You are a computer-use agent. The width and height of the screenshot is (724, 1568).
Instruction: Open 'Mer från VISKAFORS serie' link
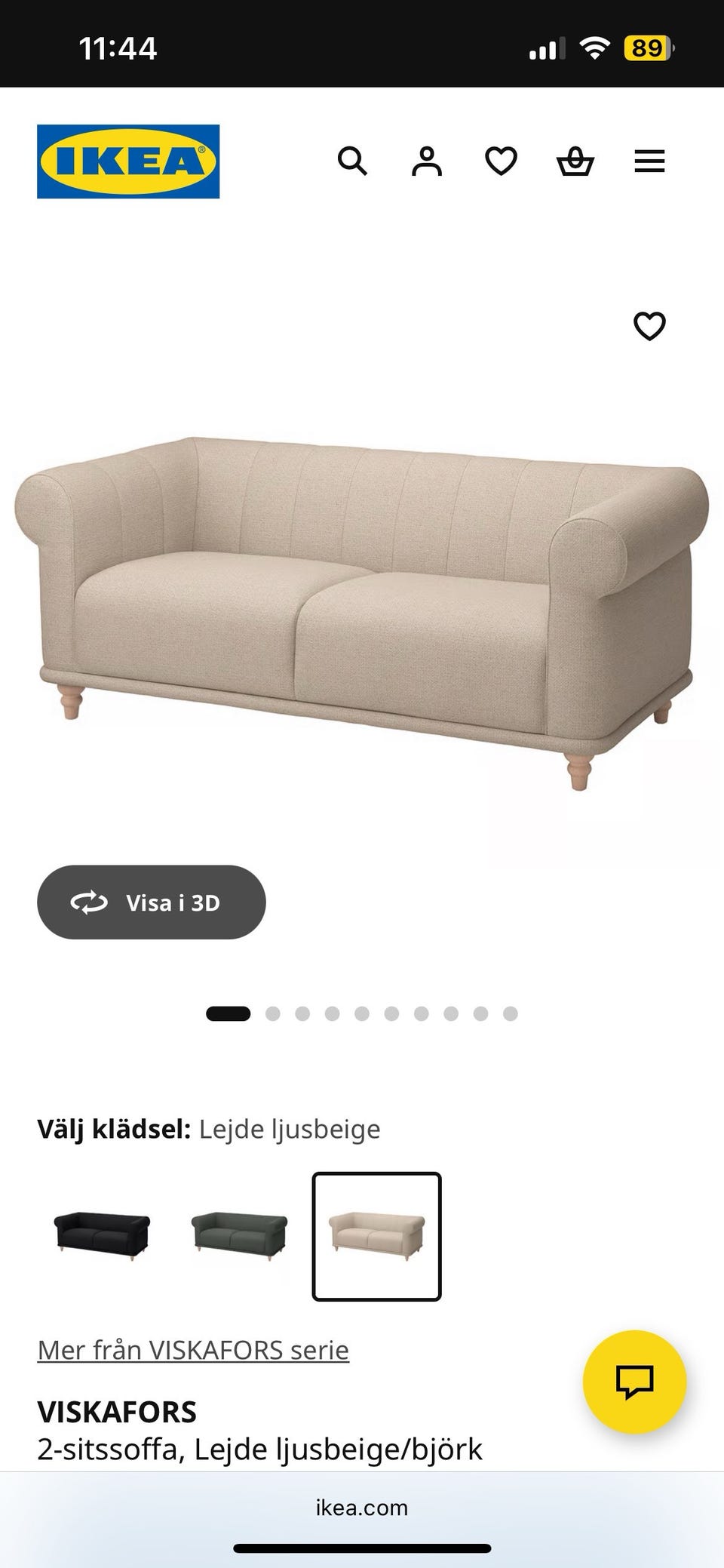tap(193, 1349)
